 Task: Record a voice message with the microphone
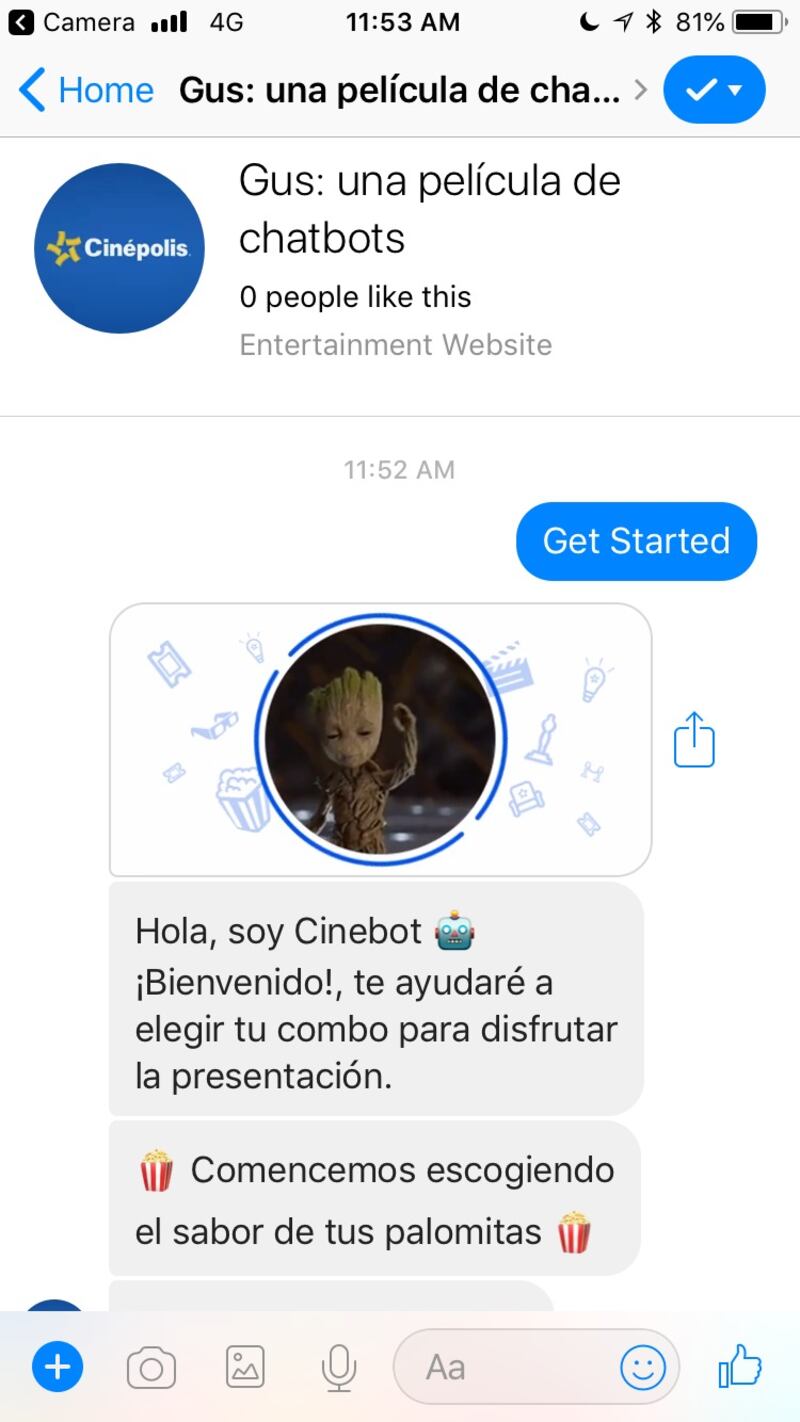coord(339,1367)
